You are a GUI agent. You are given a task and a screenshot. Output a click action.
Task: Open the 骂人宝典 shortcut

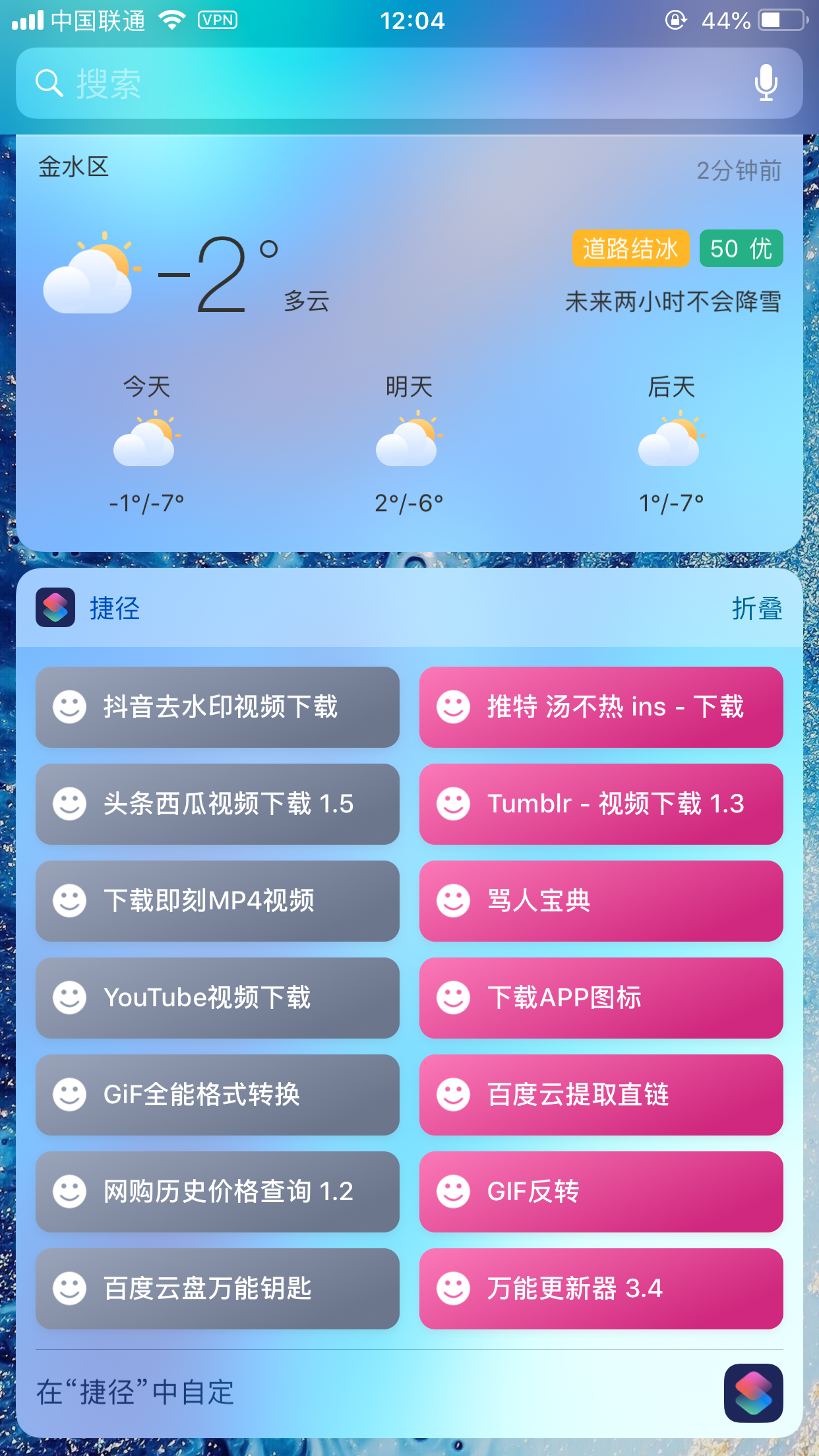coord(601,901)
